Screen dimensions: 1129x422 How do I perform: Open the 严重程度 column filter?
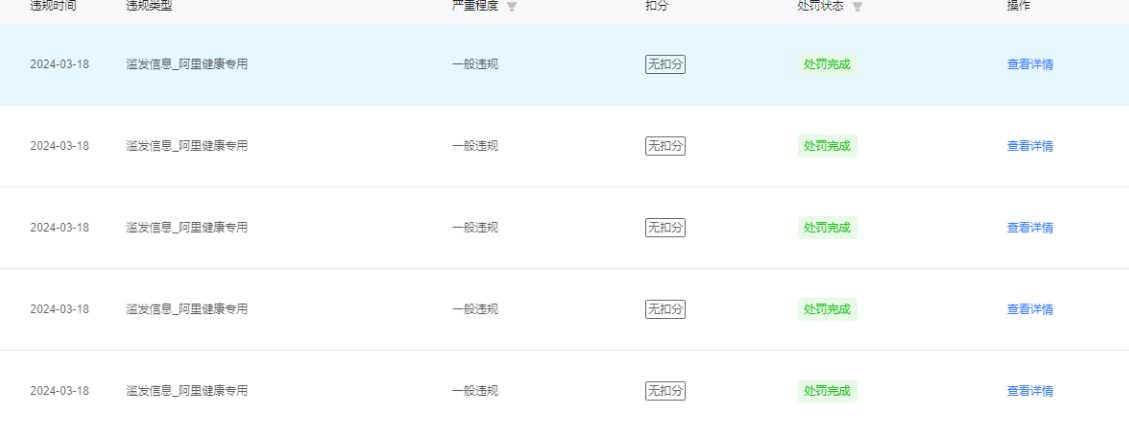(x=512, y=6)
